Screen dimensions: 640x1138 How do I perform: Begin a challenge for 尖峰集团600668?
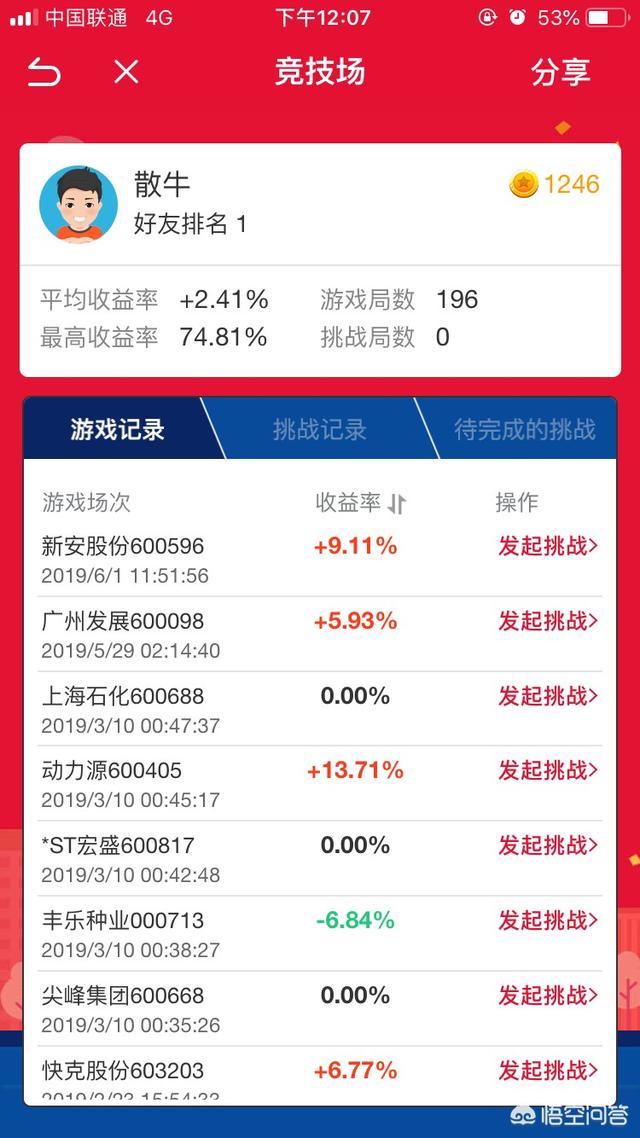pyautogui.click(x=548, y=995)
